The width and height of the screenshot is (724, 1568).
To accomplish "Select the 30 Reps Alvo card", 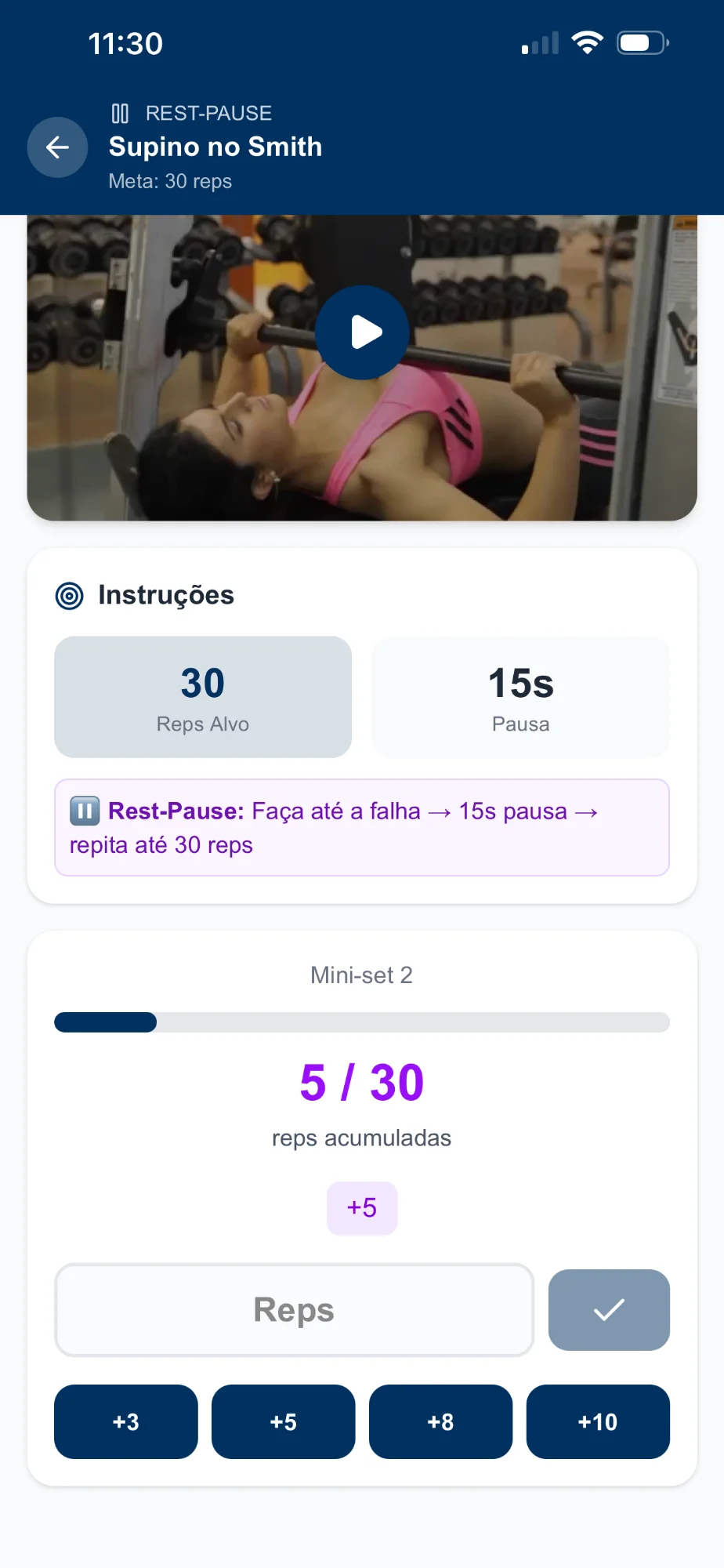I will (202, 697).
